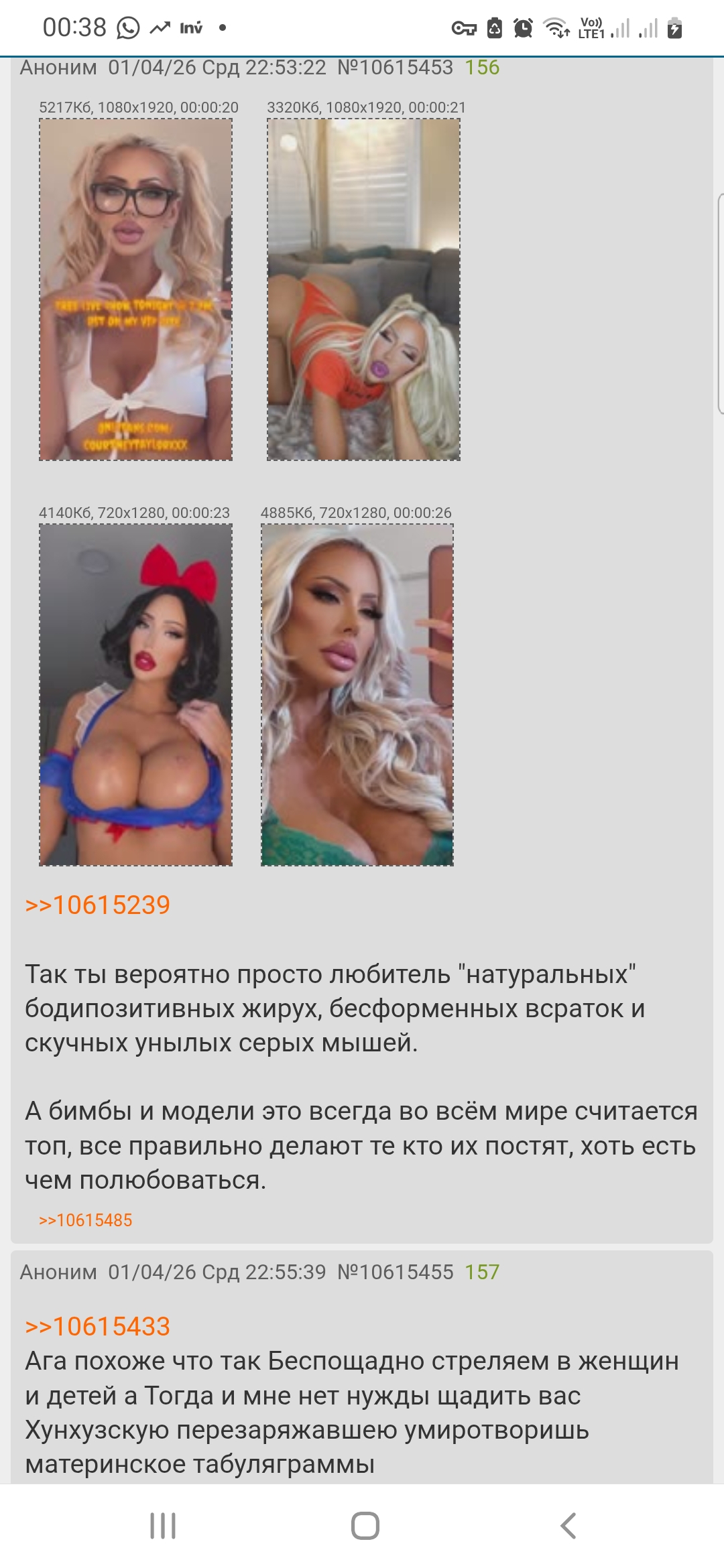Tap post number №10615455
The image size is (724, 1568).
pyautogui.click(x=395, y=1272)
